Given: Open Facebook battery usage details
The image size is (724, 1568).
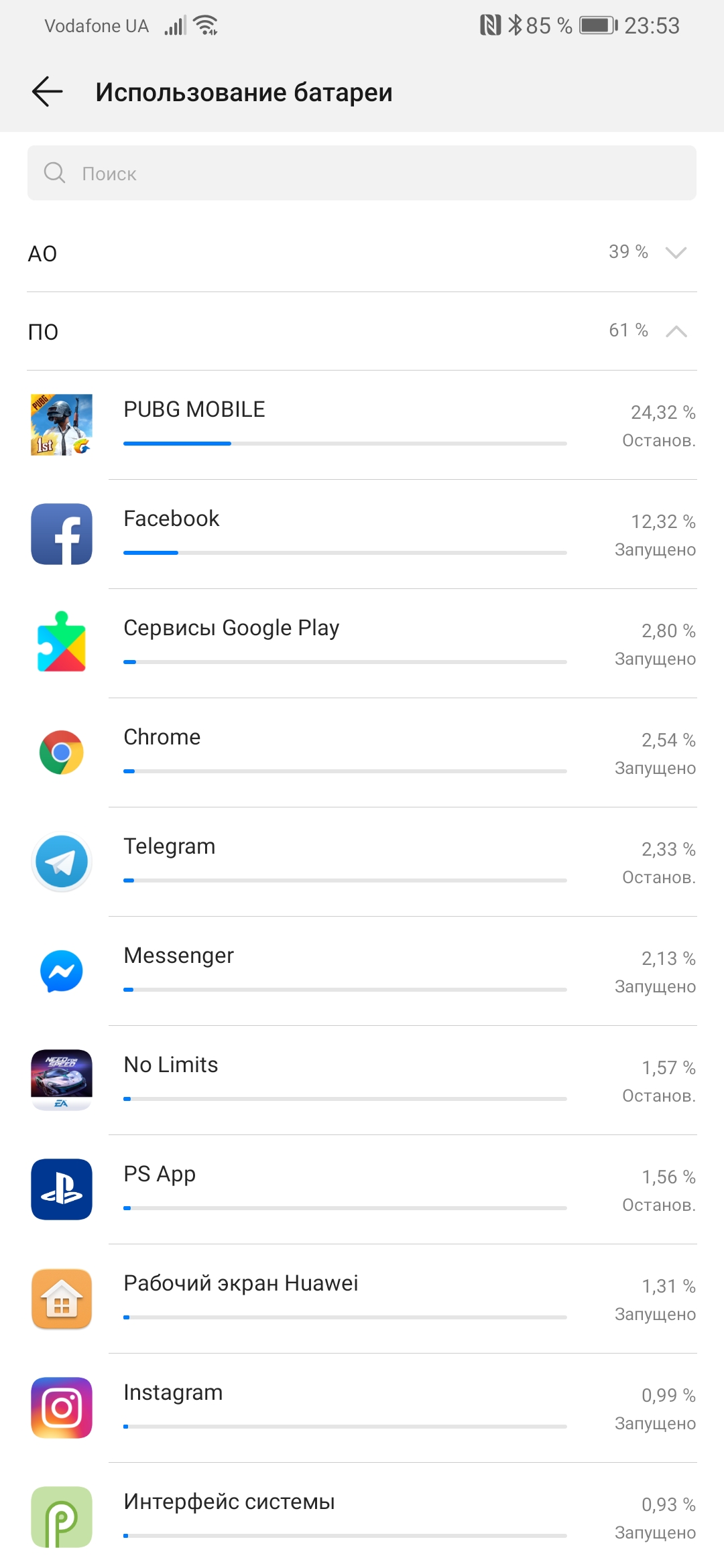Looking at the screenshot, I should (362, 534).
